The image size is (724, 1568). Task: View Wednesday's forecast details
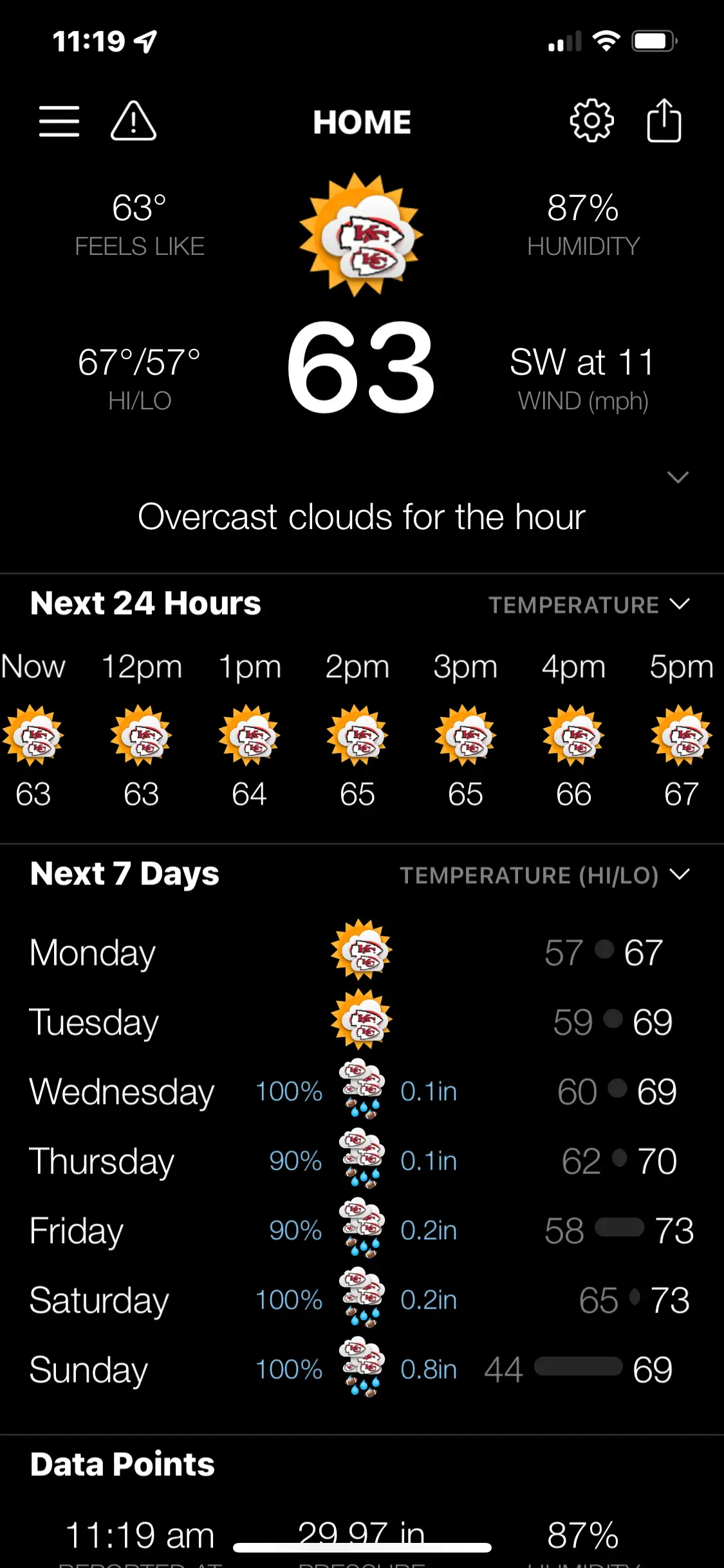(x=360, y=1092)
